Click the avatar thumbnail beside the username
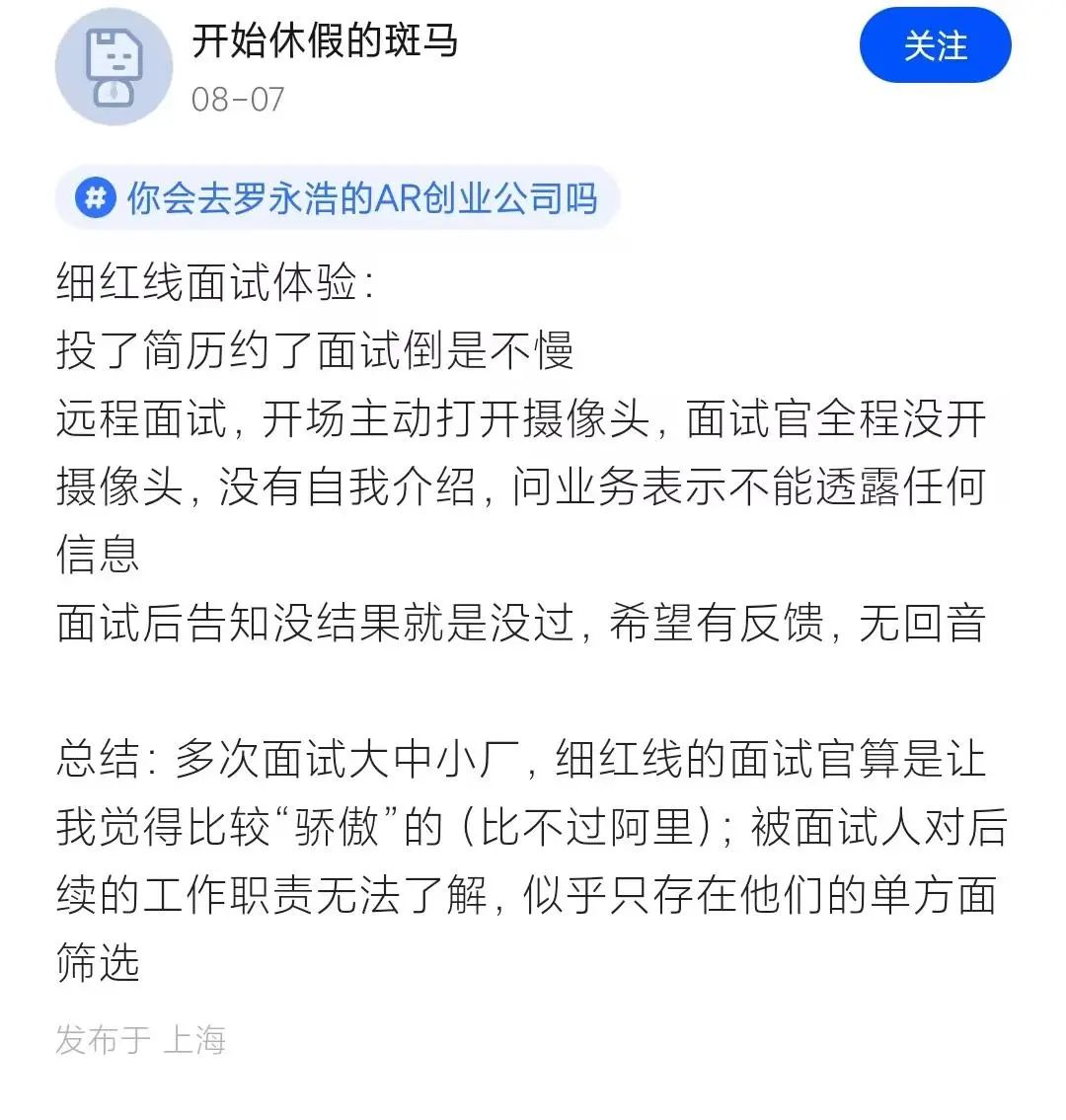 (x=114, y=67)
